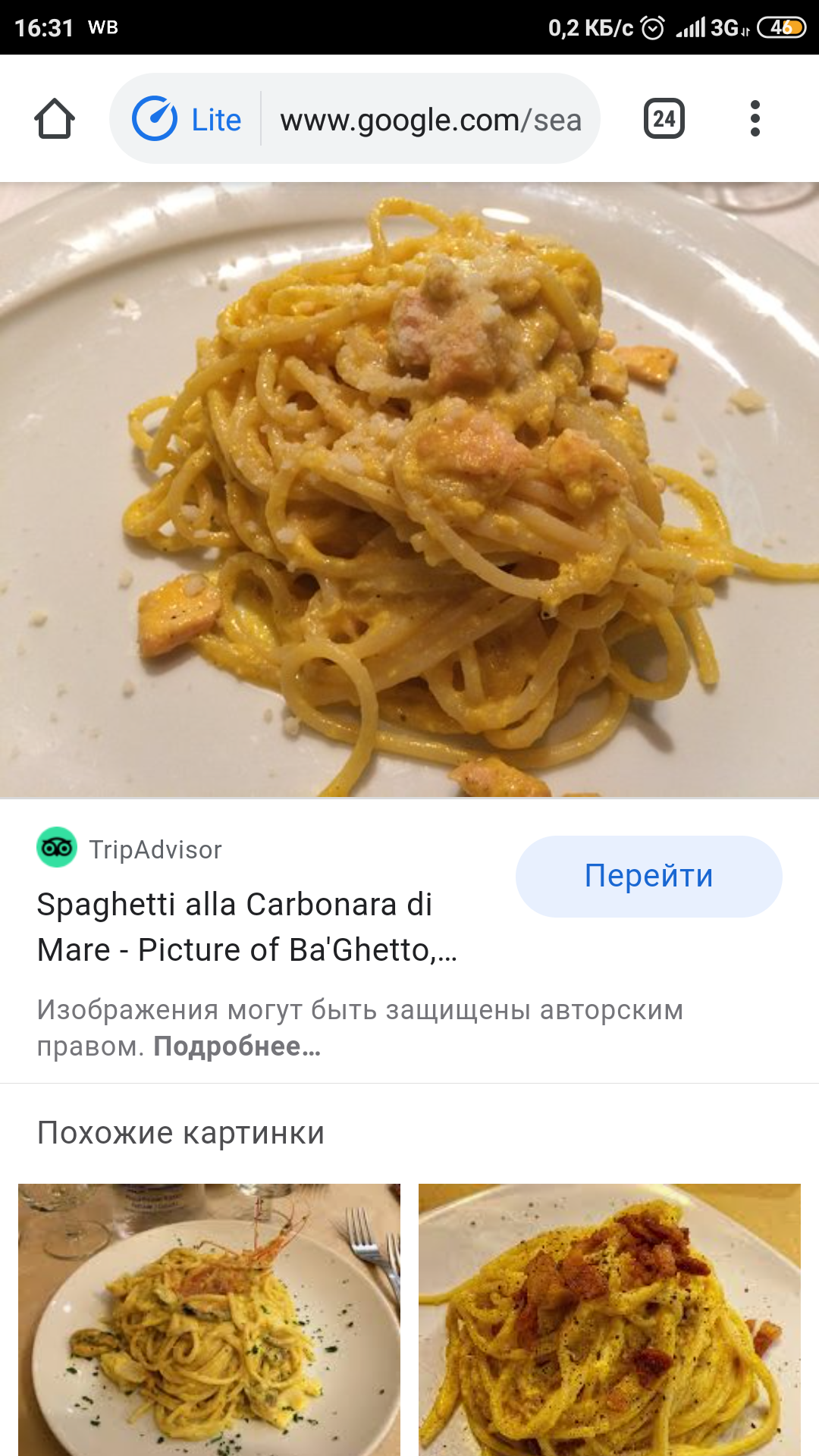Tap the Lite mode indicator
Image resolution: width=819 pixels, height=1456 pixels.
click(x=187, y=119)
